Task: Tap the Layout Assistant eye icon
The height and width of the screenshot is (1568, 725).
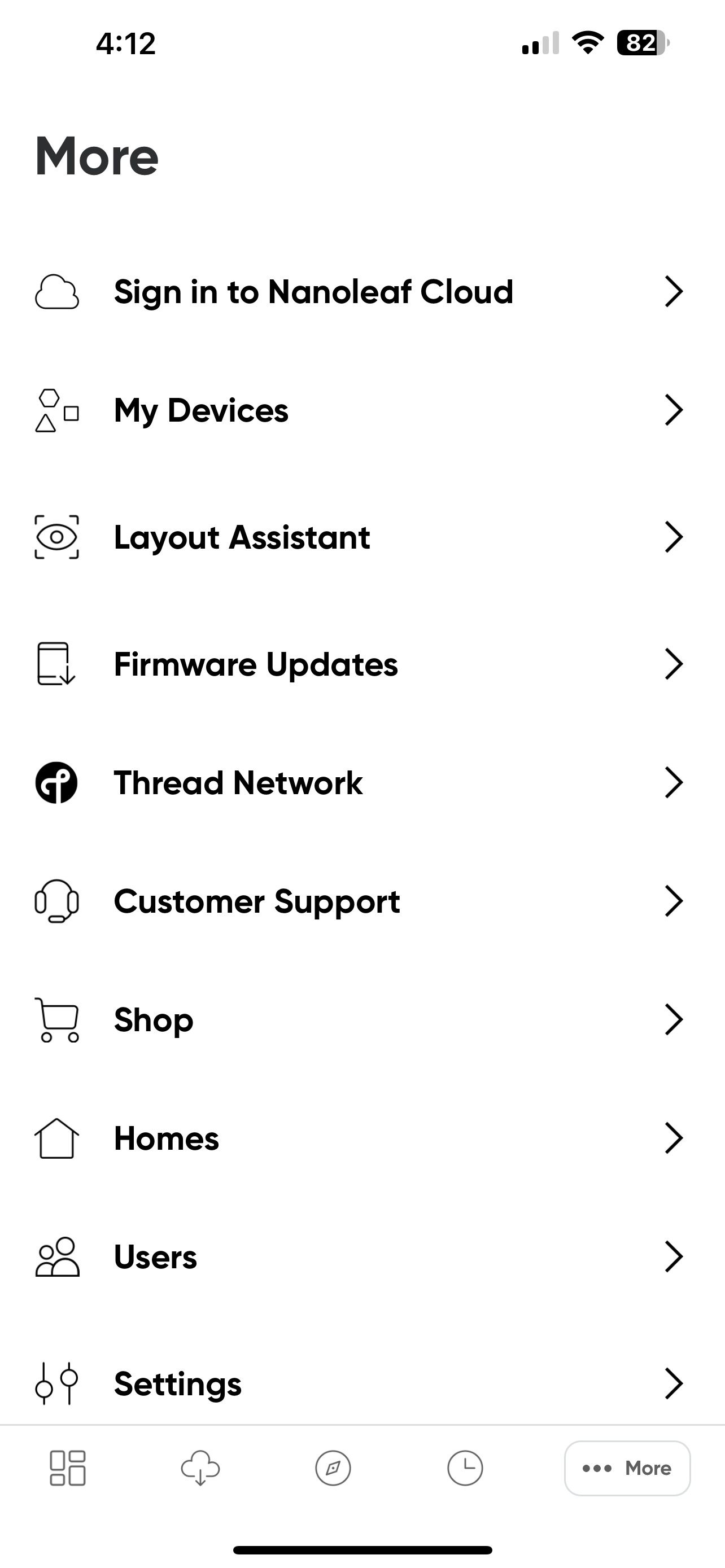Action: (56, 537)
